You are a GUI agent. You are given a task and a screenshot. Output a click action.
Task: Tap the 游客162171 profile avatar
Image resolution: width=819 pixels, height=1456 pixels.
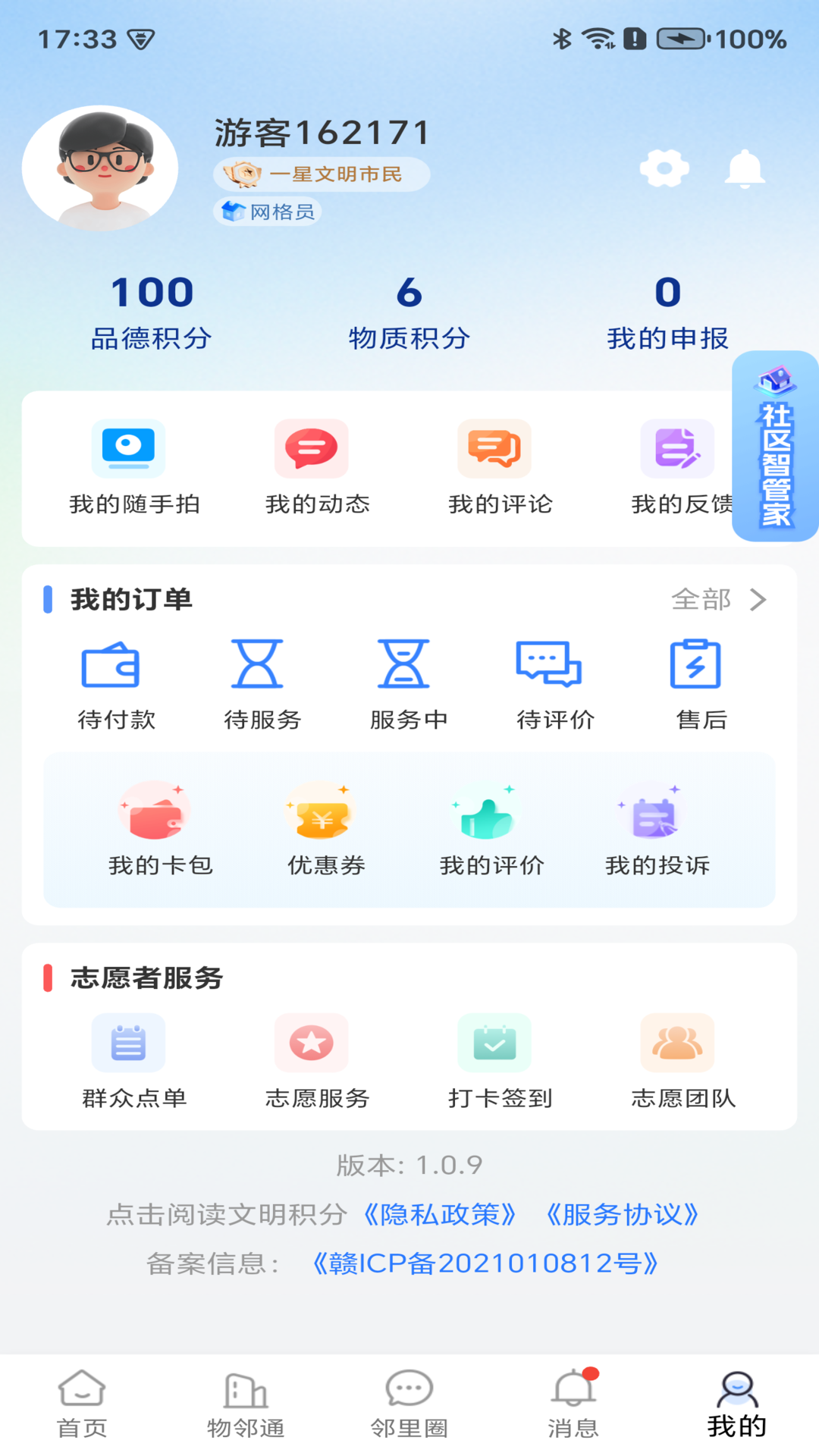[x=103, y=168]
